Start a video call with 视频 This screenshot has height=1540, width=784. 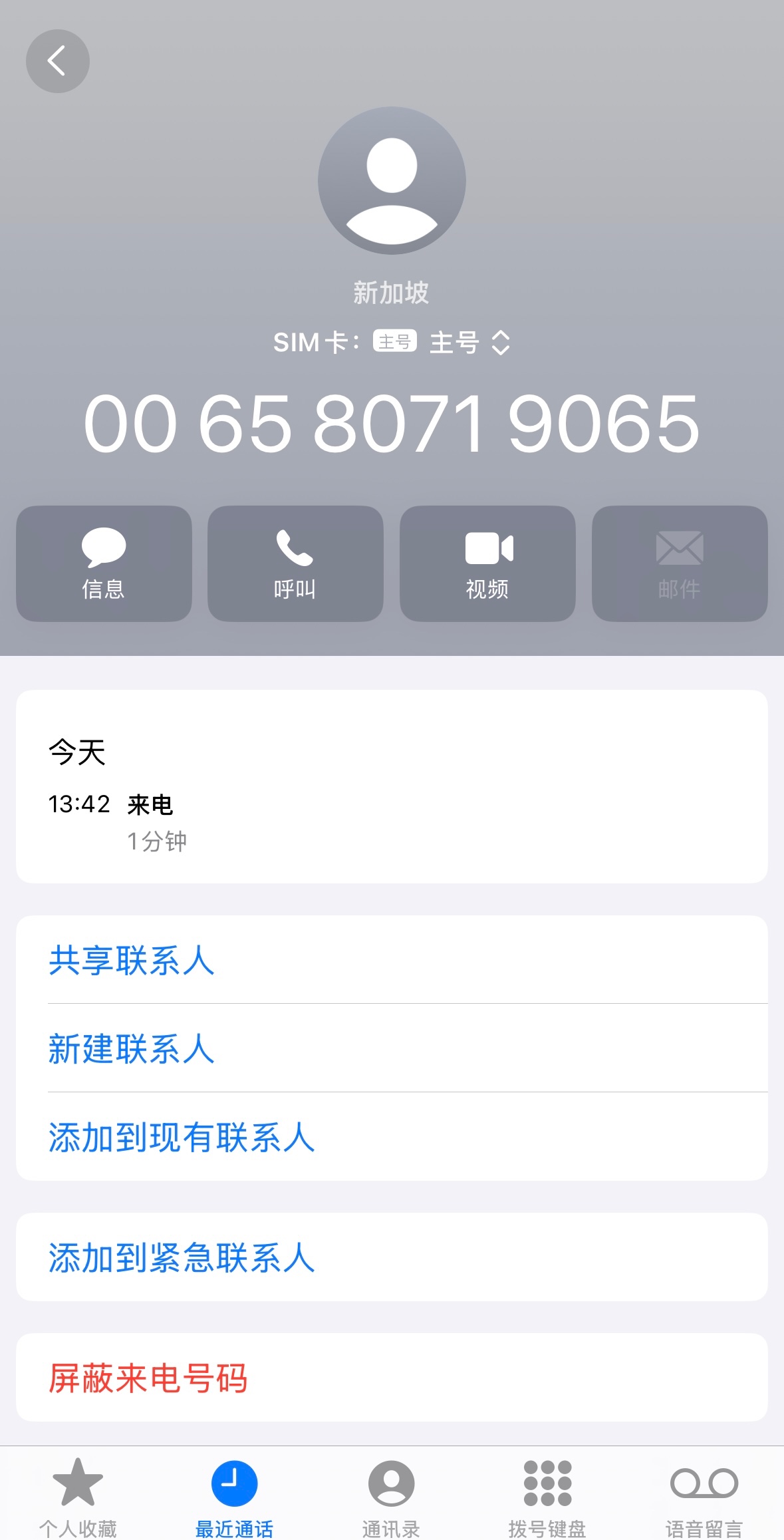click(x=487, y=563)
